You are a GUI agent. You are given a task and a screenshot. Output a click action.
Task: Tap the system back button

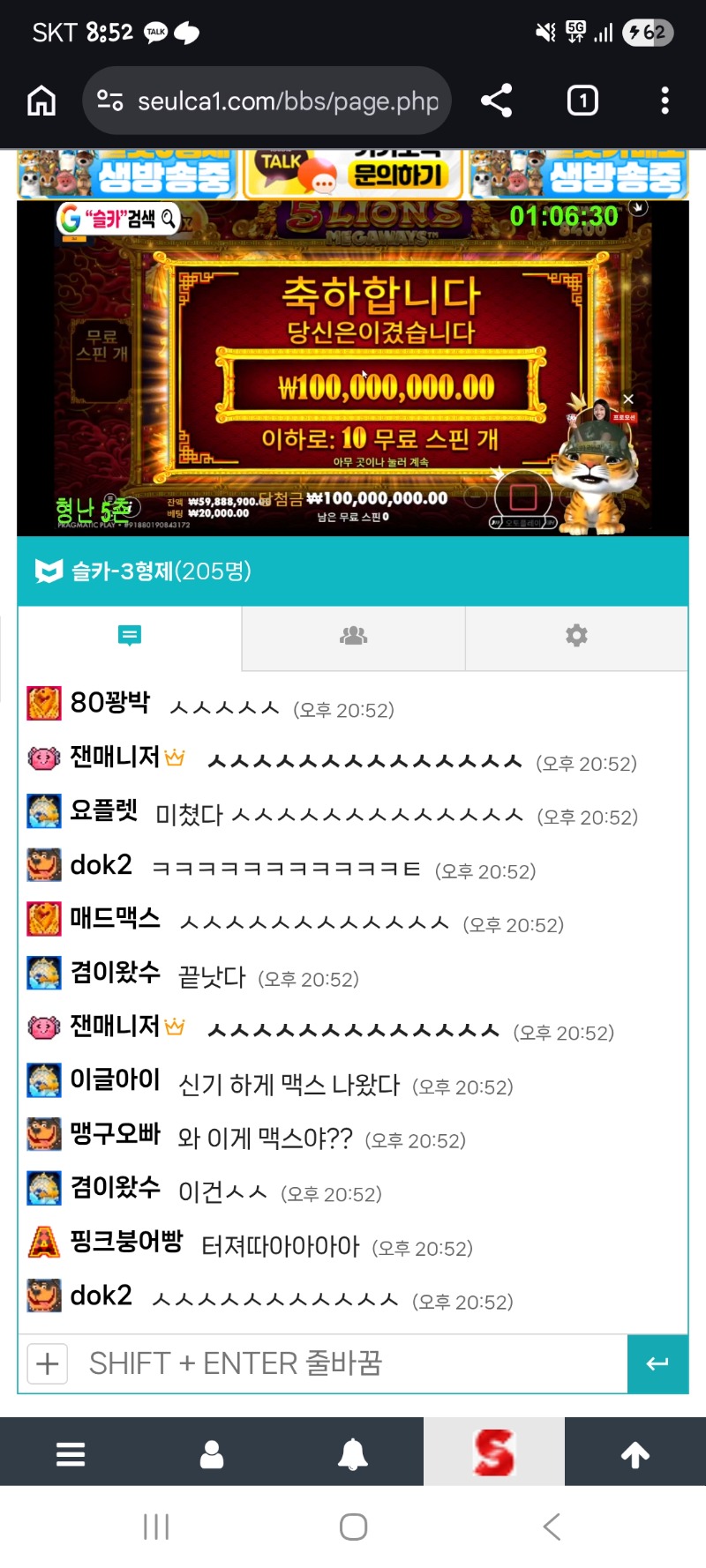[x=552, y=1527]
